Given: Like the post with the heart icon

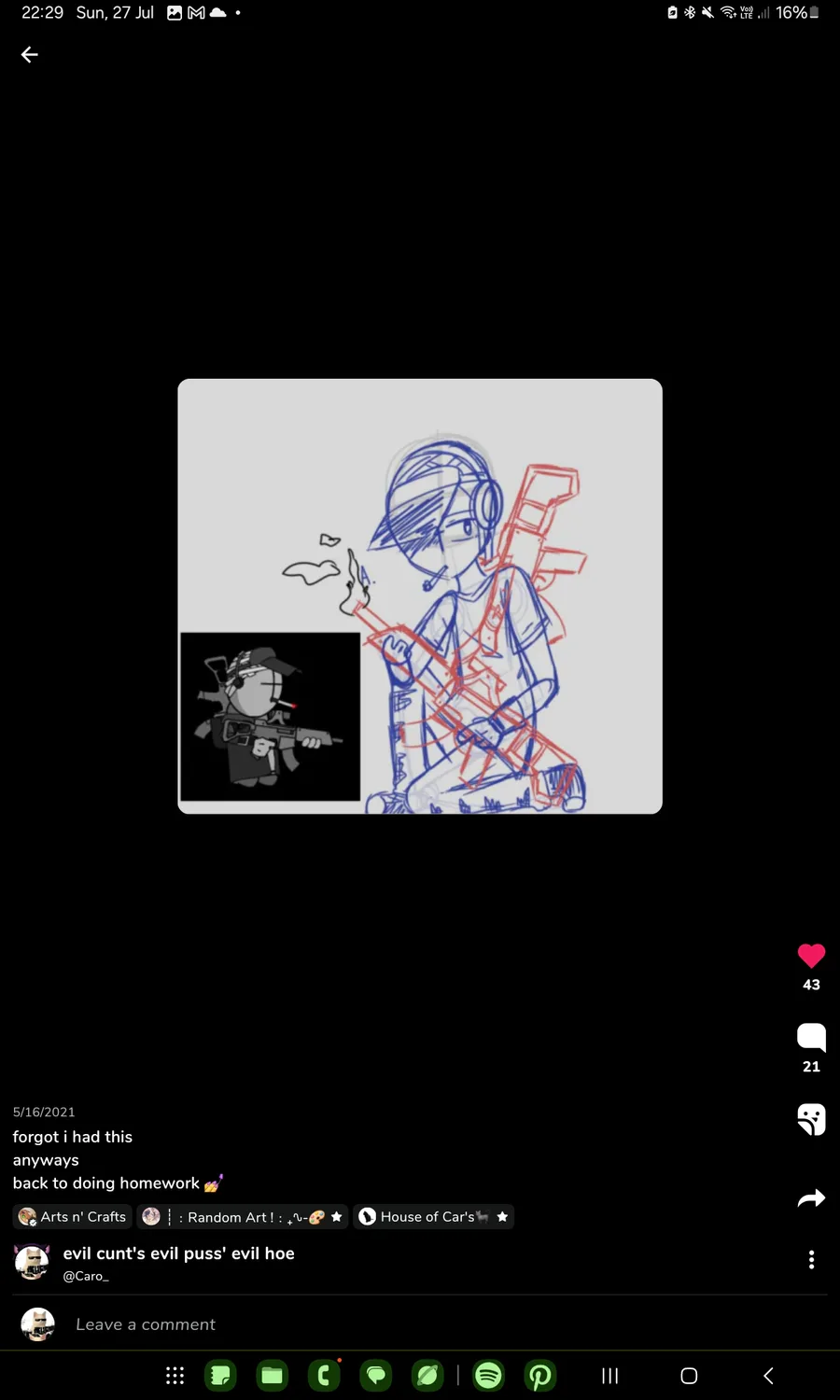Looking at the screenshot, I should point(811,956).
